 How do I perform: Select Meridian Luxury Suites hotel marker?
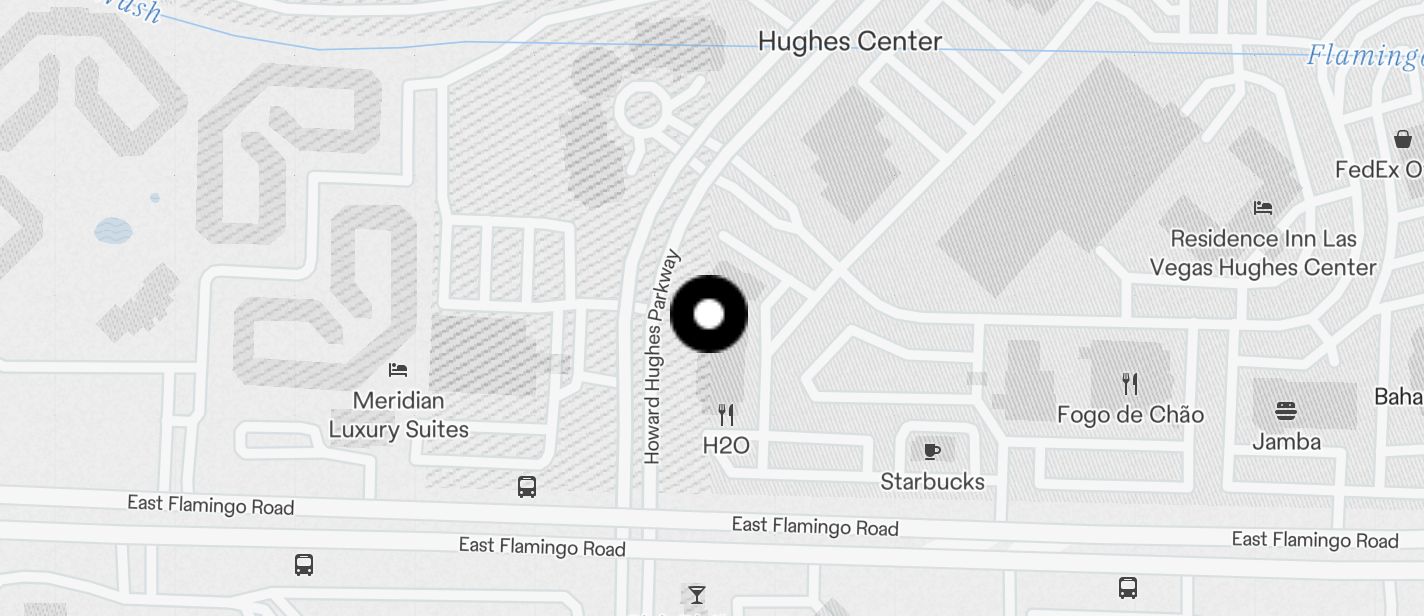click(x=398, y=370)
